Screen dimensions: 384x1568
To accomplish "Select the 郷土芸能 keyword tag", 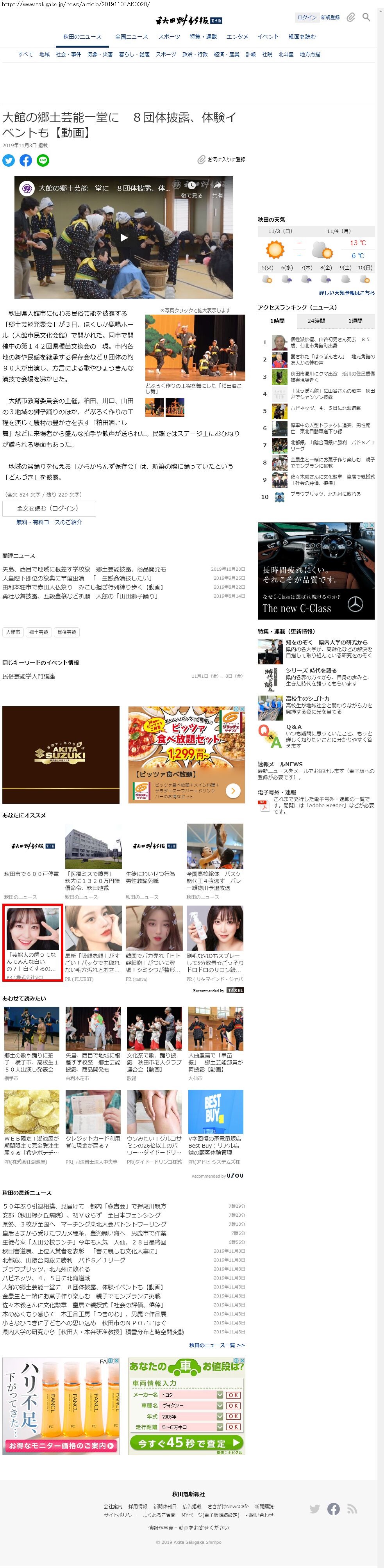I will click(38, 632).
